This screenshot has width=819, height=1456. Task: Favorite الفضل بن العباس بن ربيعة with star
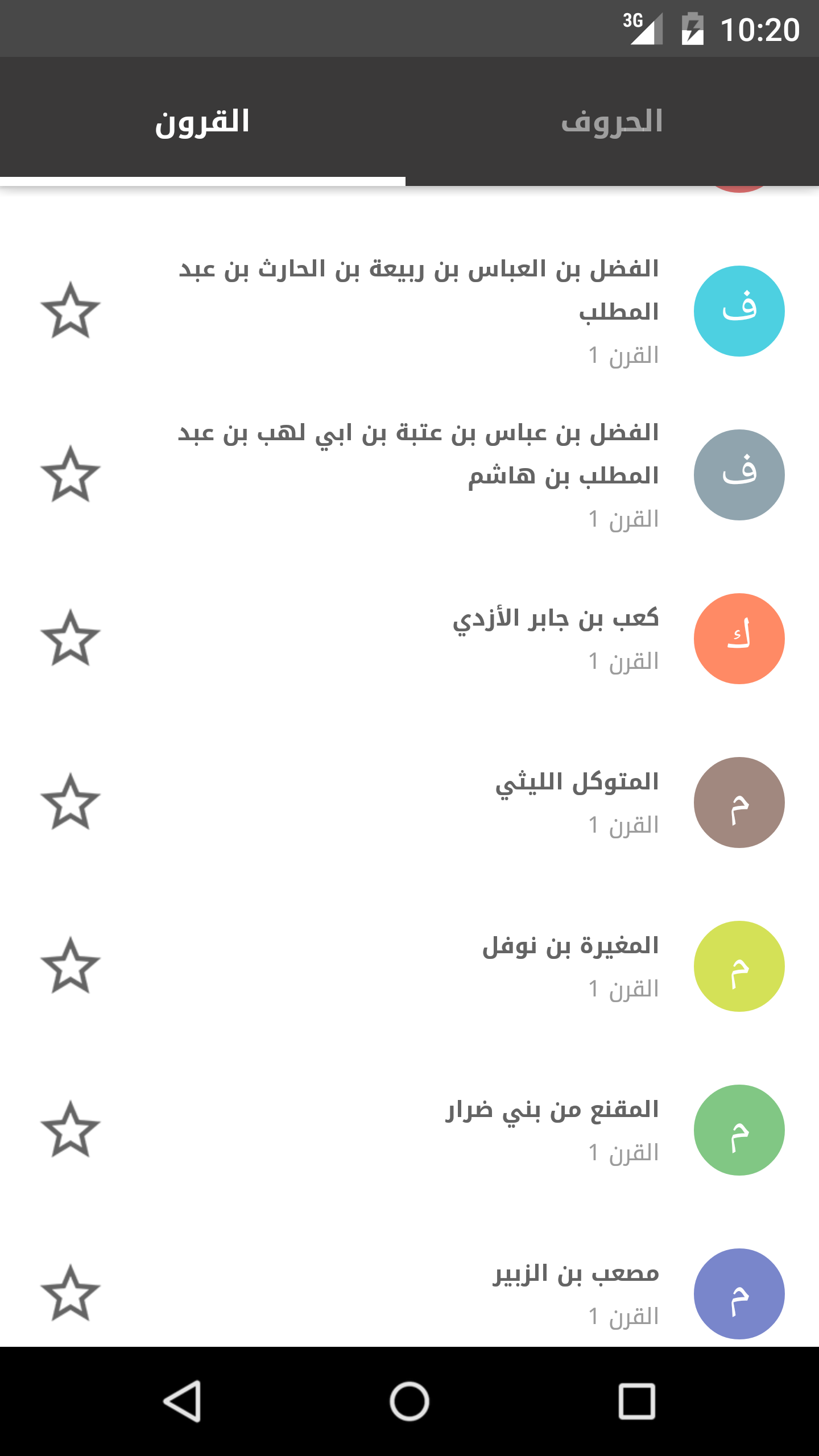[71, 311]
